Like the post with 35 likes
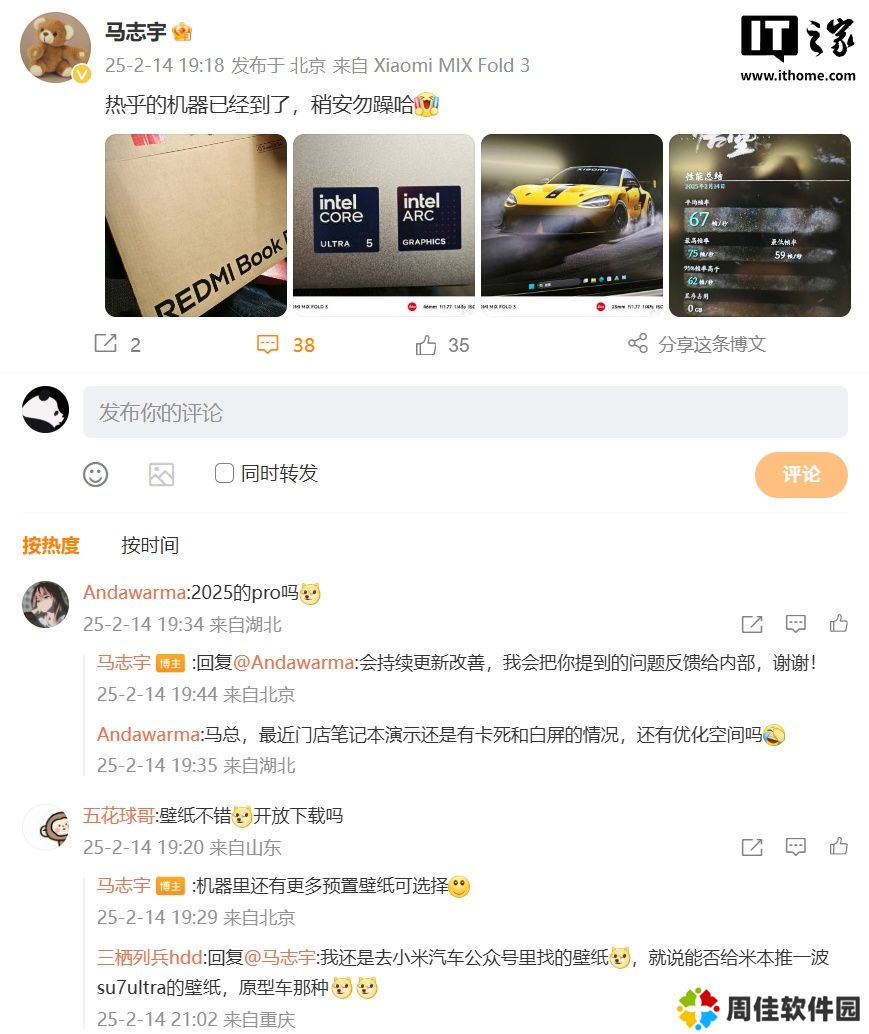 tap(442, 345)
